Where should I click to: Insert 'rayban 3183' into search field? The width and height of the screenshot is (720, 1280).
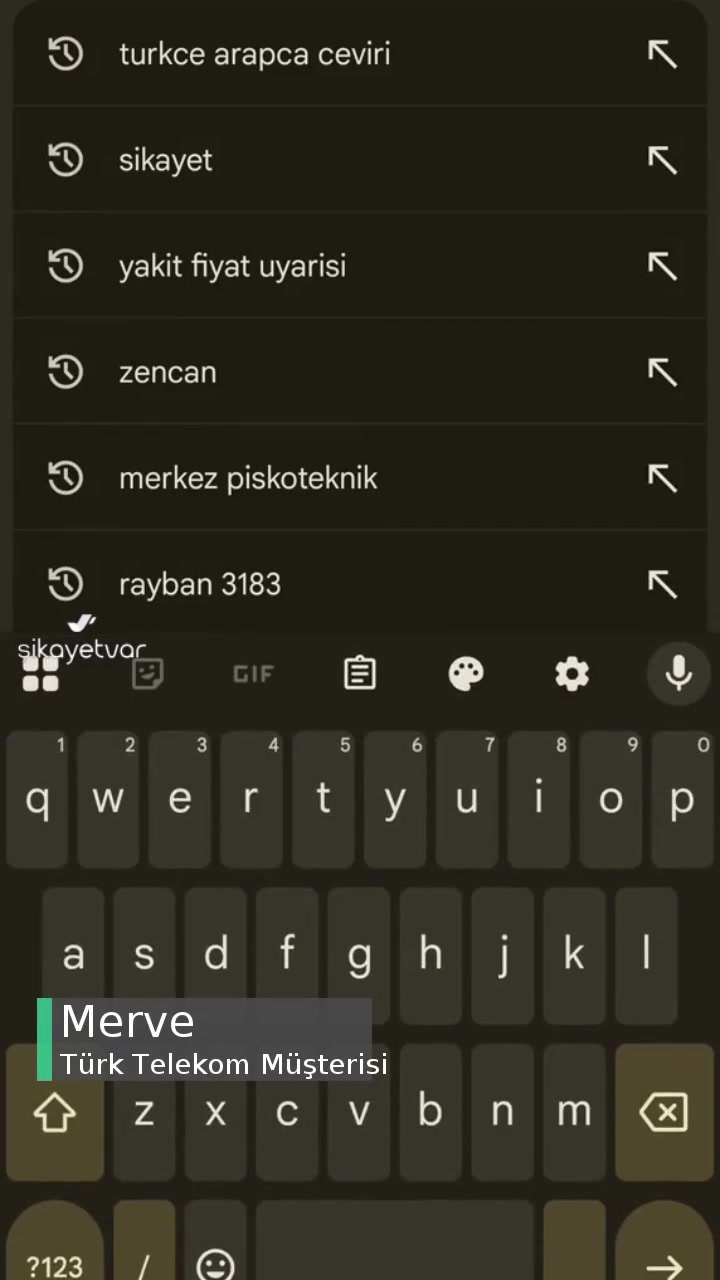[x=663, y=583]
